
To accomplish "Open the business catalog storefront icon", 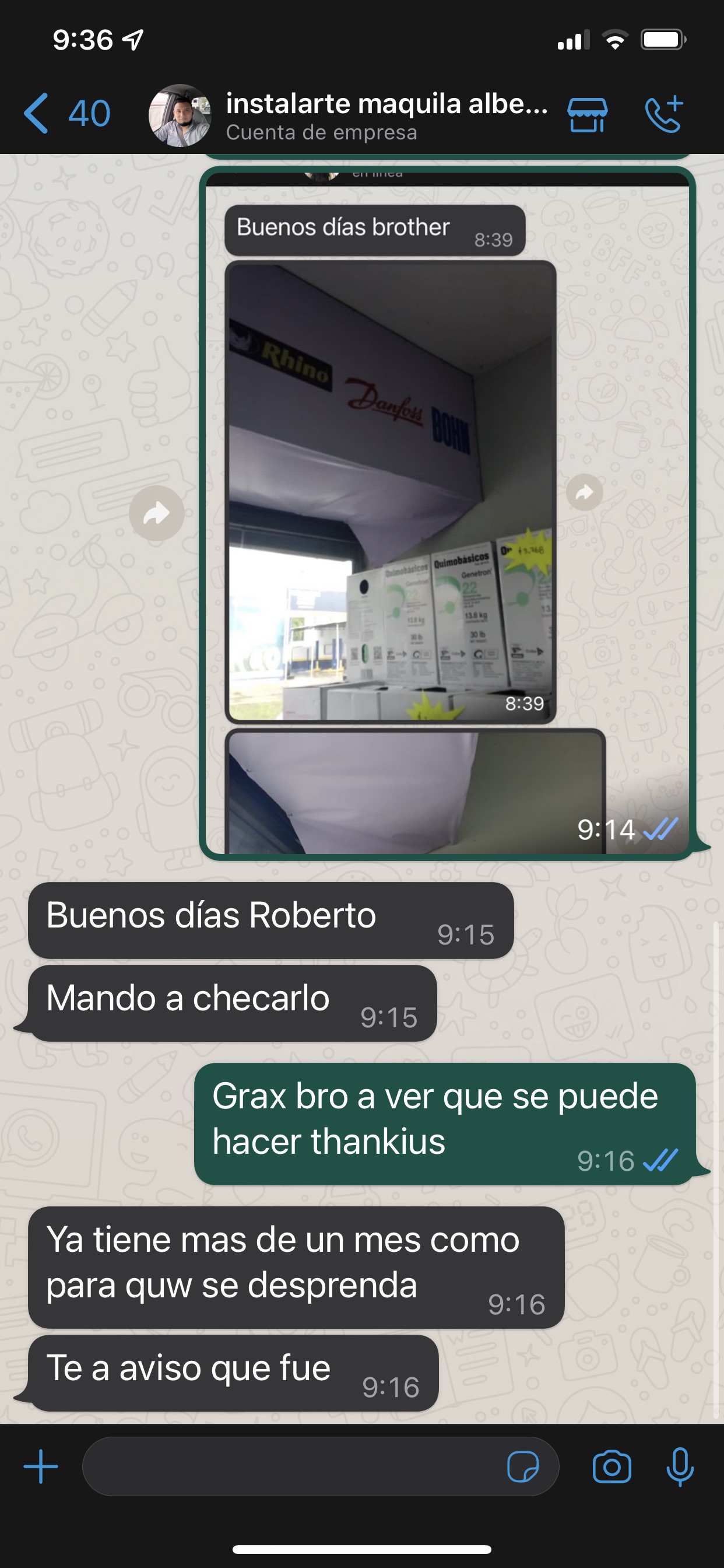I will point(586,114).
